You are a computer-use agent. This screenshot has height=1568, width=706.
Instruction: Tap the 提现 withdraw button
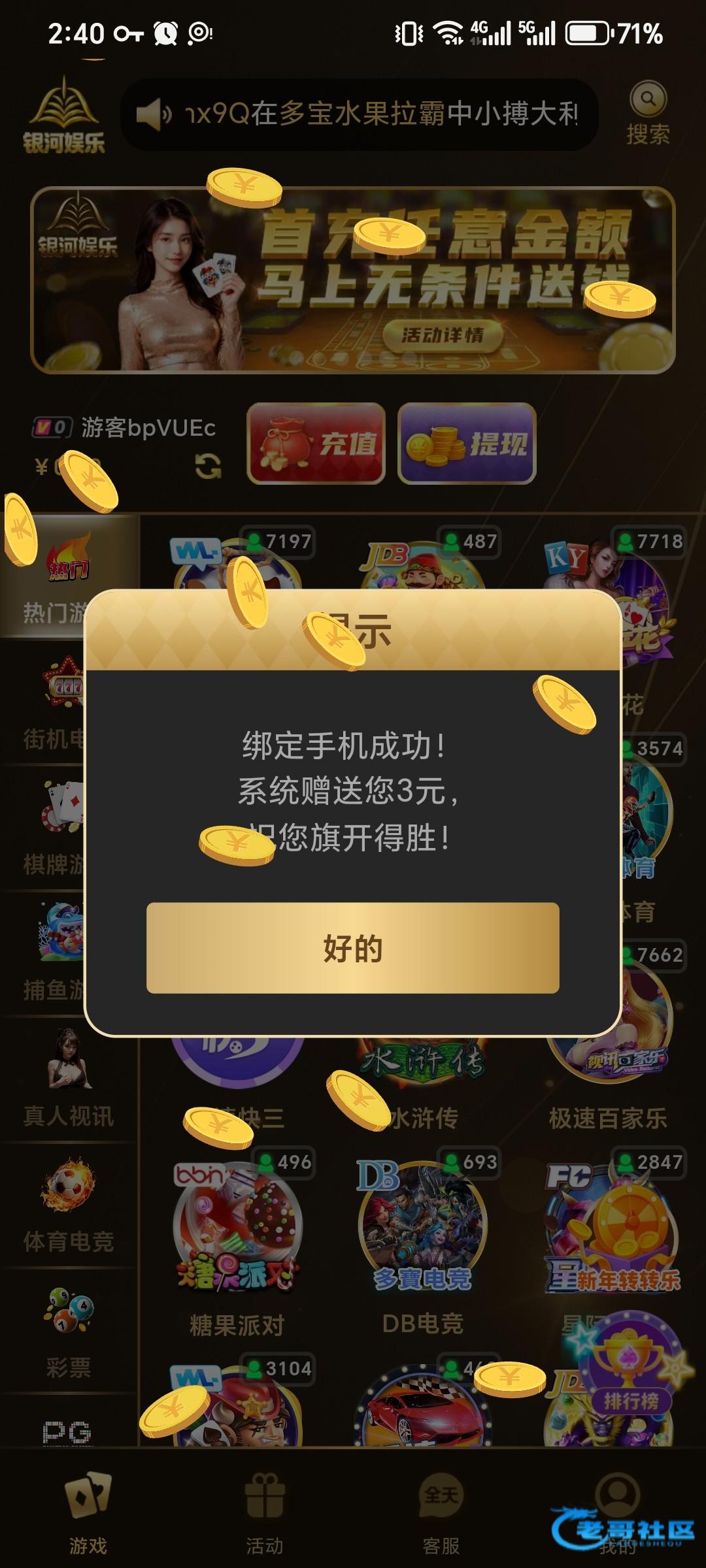[467, 444]
